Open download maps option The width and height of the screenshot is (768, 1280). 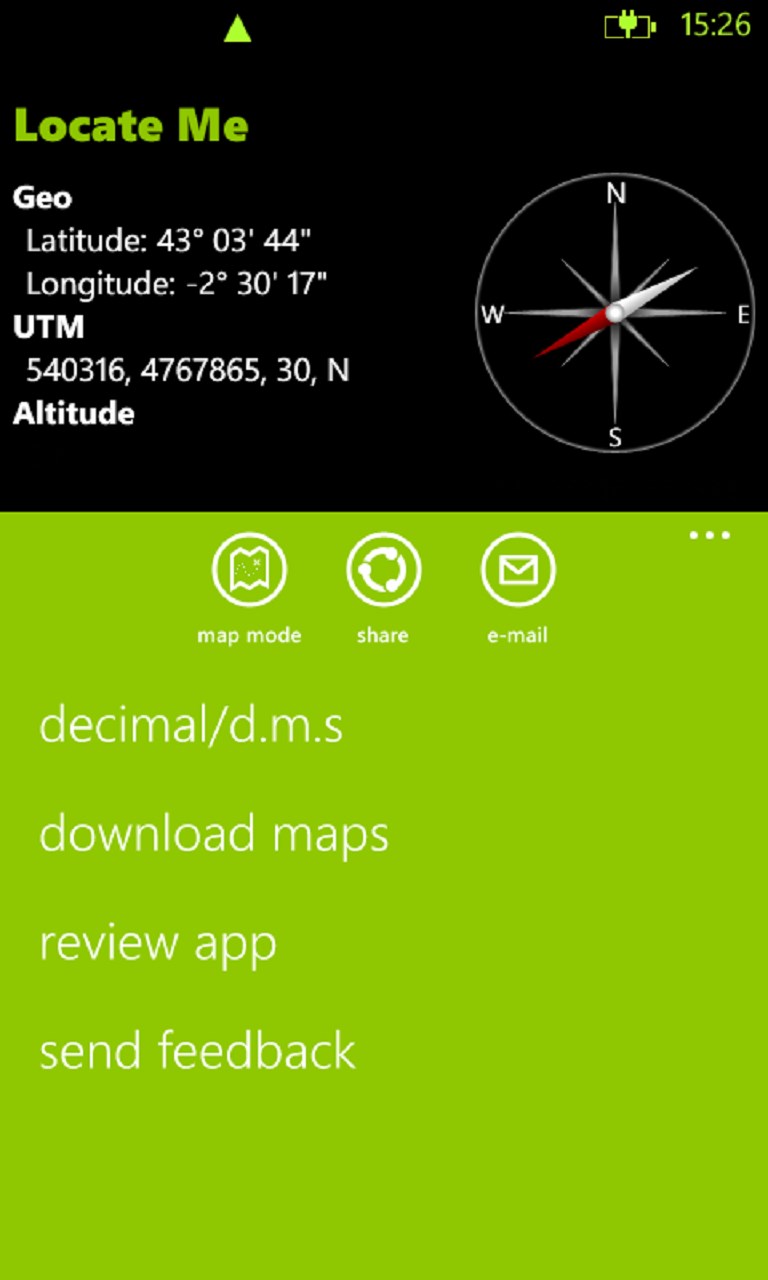click(213, 834)
